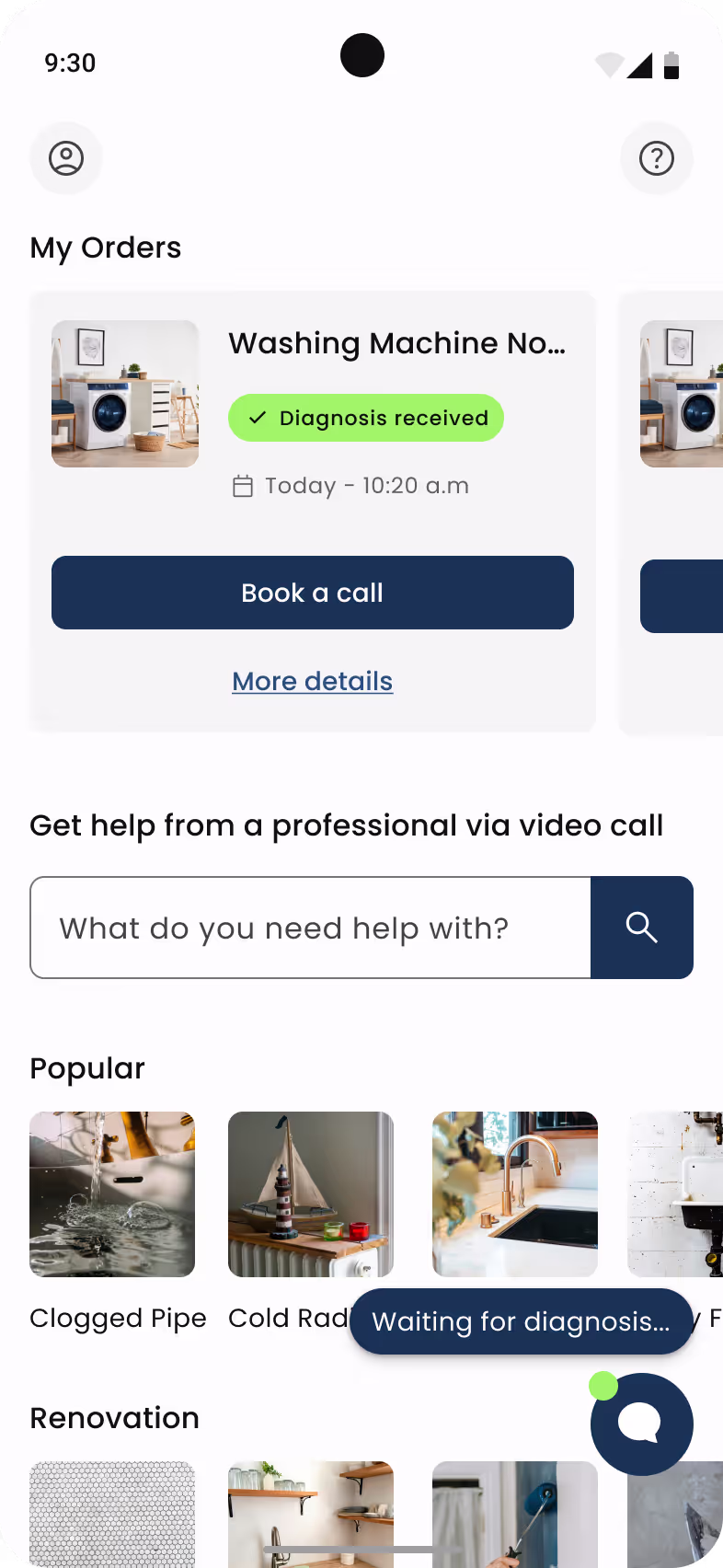Open the help question mark icon
Image resolution: width=723 pixels, height=1568 pixels.
657,158
